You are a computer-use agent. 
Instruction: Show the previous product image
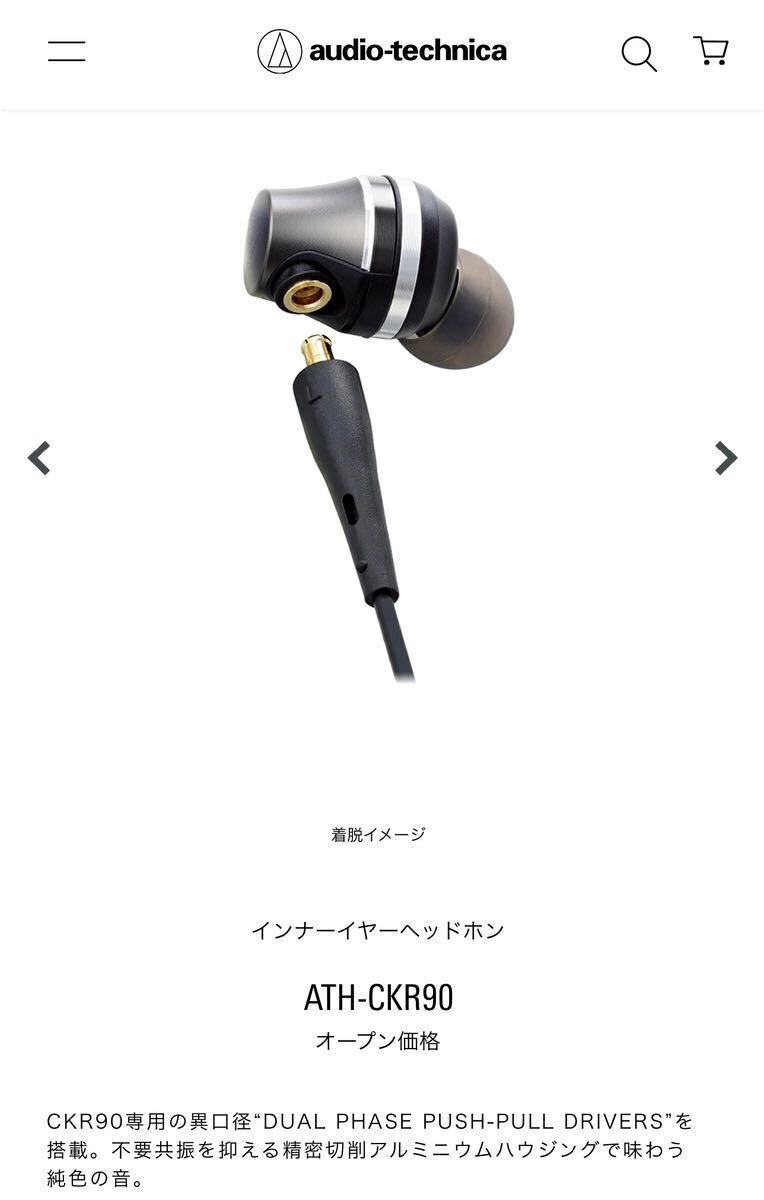pos(39,458)
